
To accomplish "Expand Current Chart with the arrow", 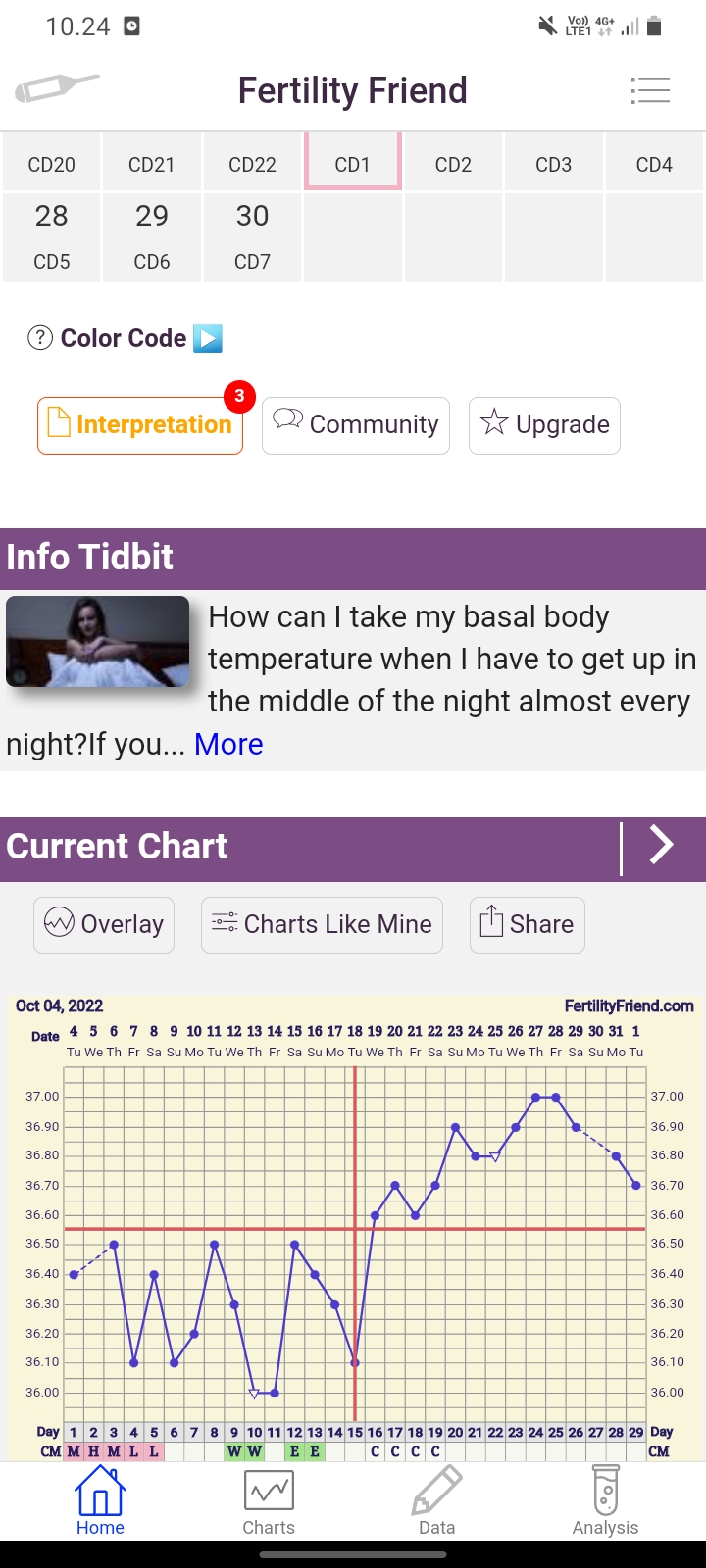I will 662,845.
